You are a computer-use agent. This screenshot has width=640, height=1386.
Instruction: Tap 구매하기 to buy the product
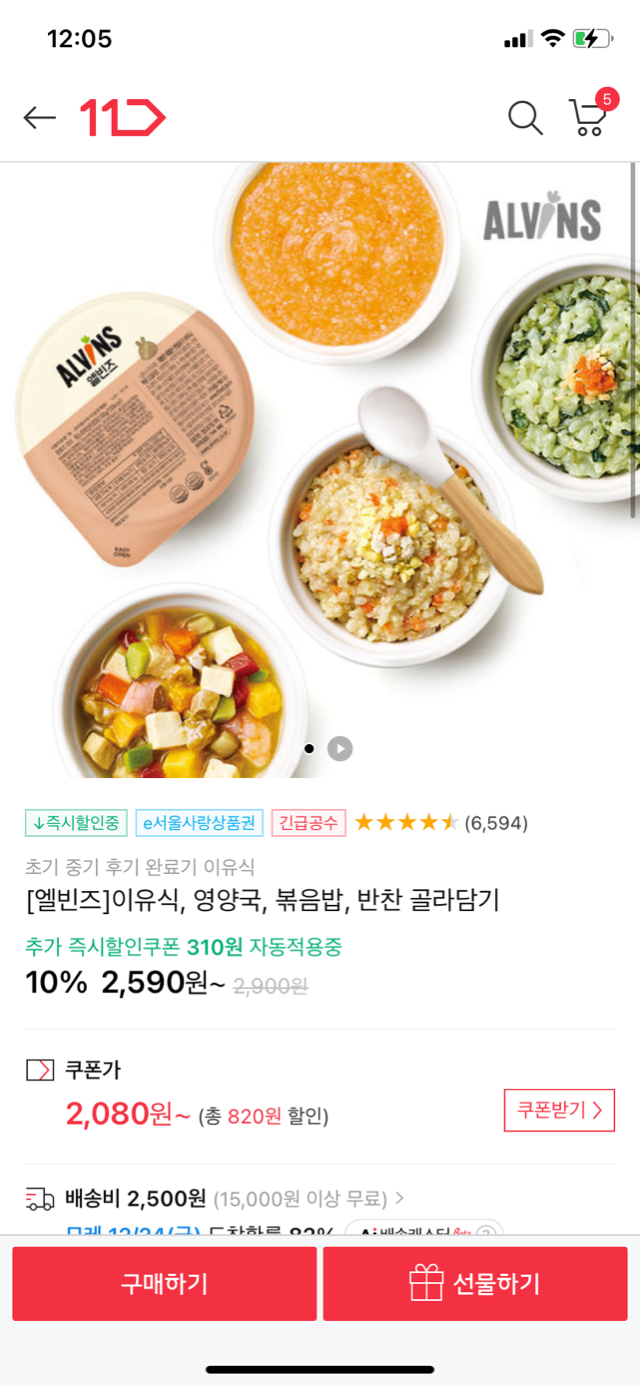click(x=164, y=1283)
